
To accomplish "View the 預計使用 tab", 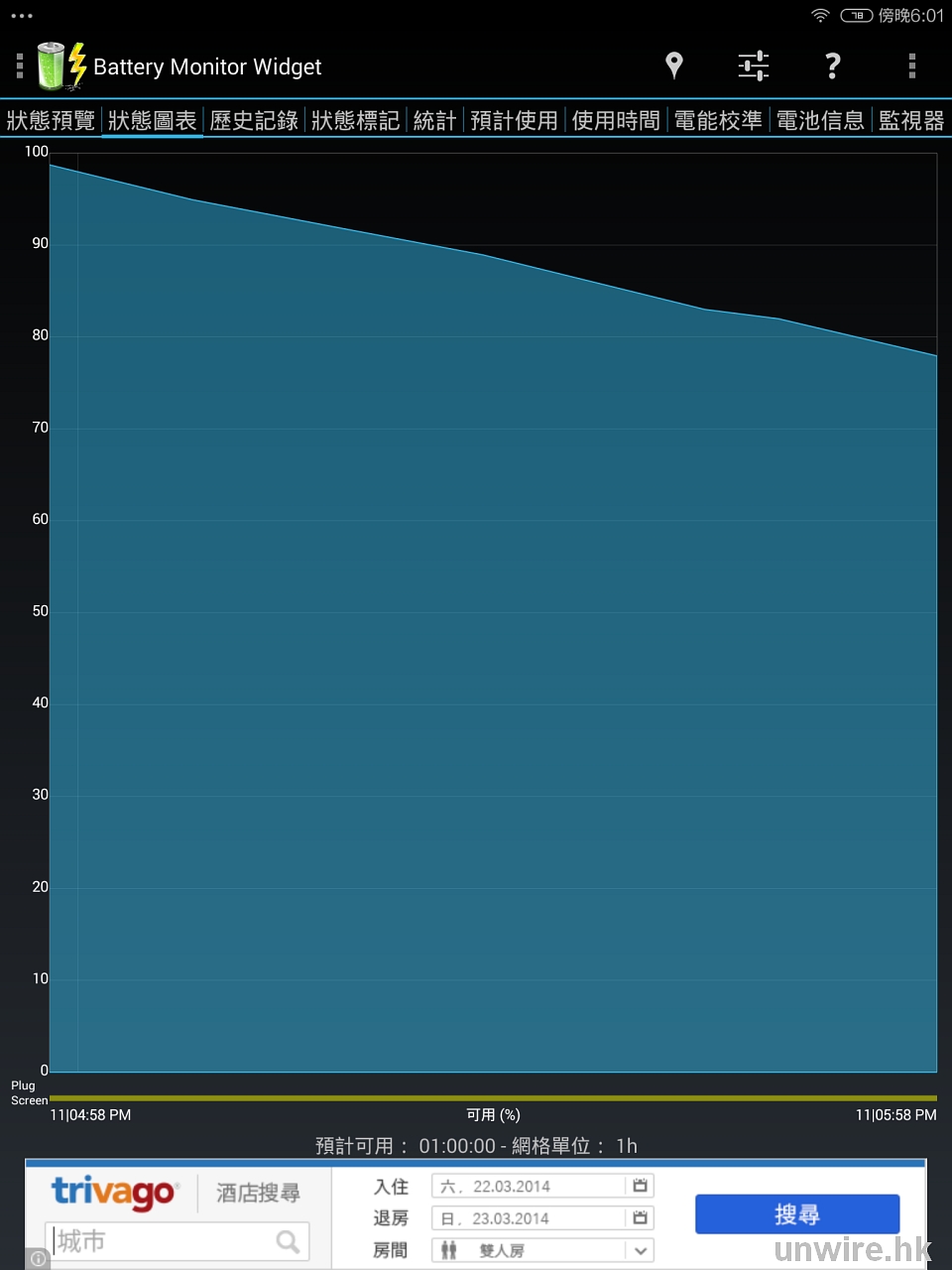I will [x=514, y=120].
